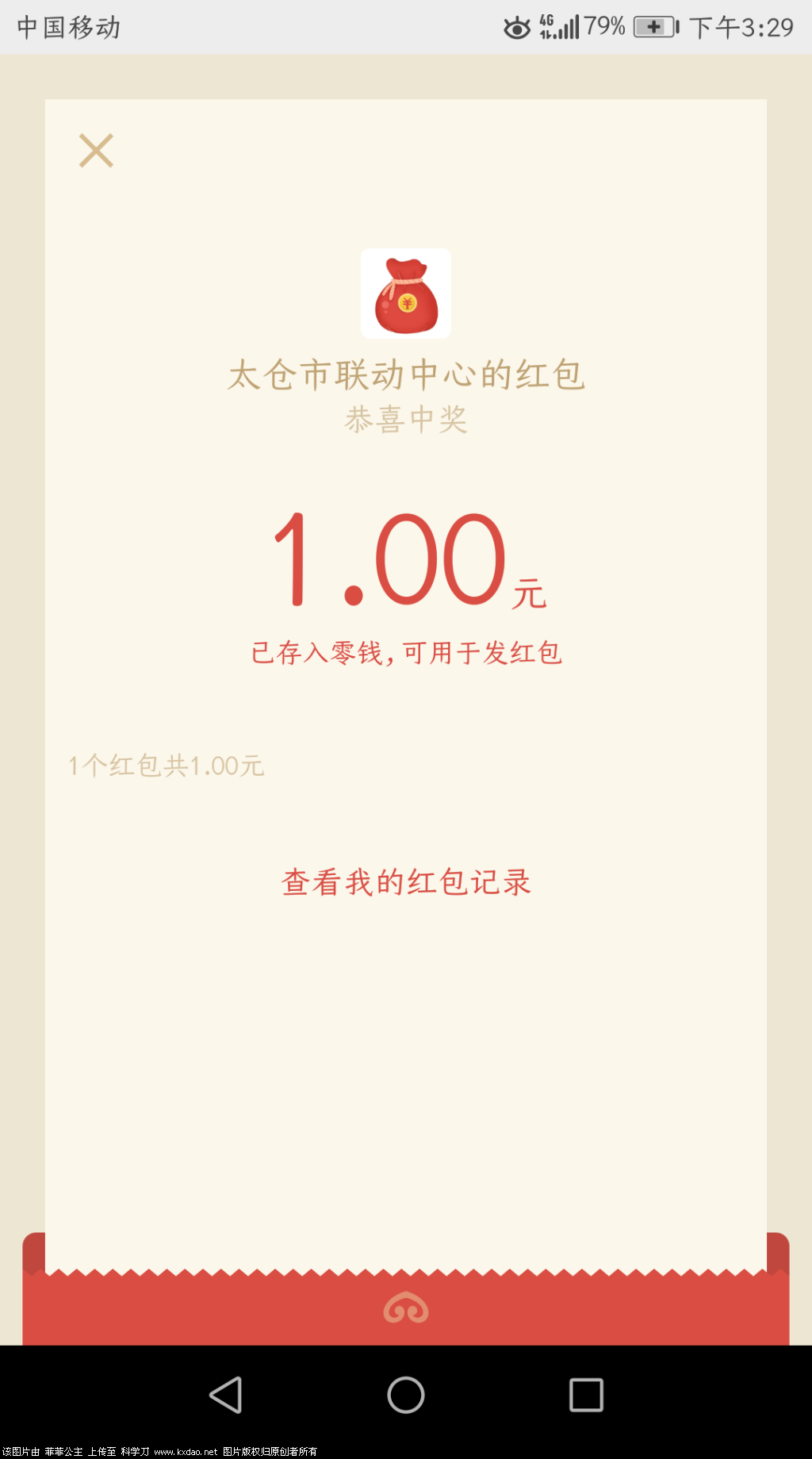Tap the 太仓市联动中心的红包 title
Image resolution: width=812 pixels, height=1459 pixels.
(405, 376)
